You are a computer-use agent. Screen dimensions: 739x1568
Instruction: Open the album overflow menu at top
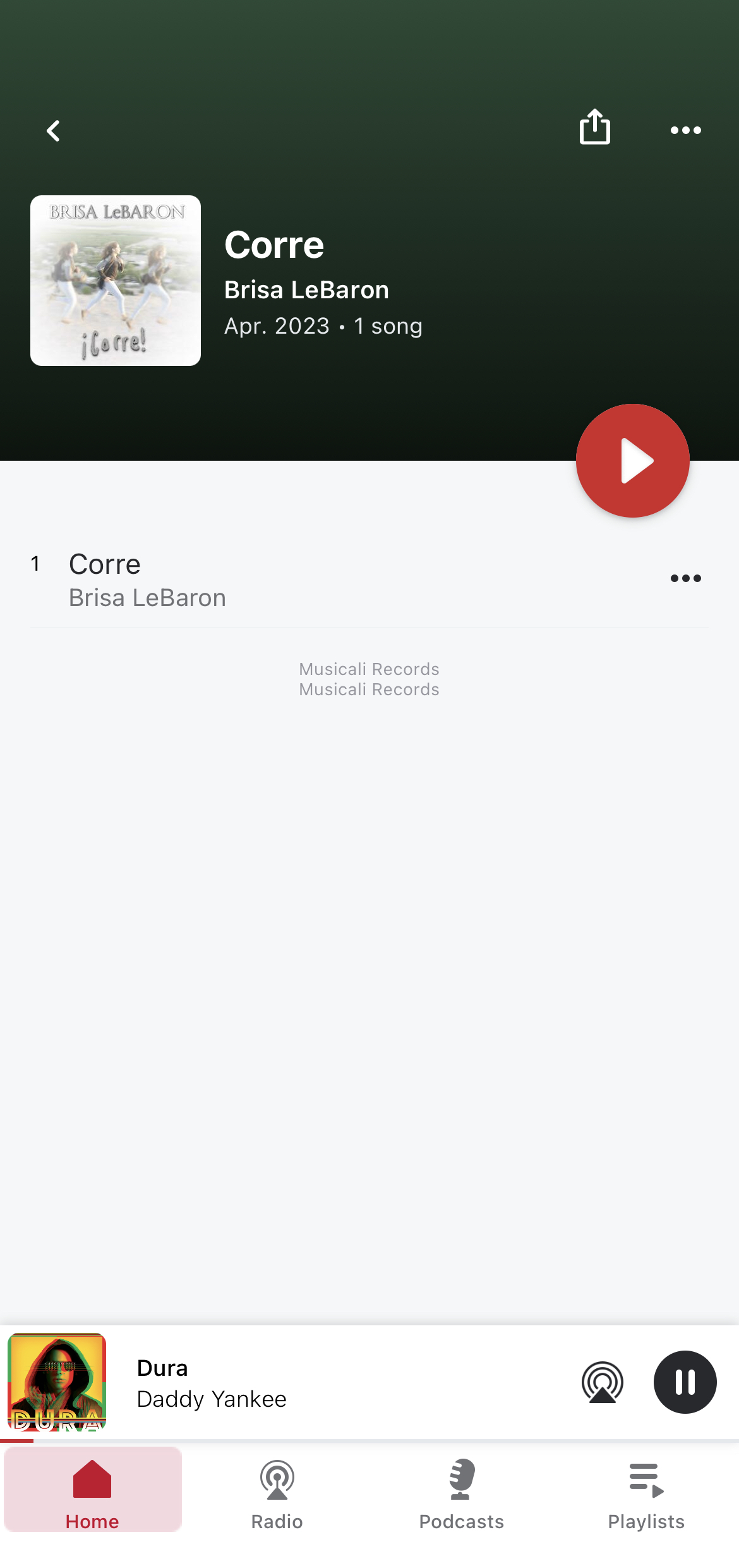685,130
